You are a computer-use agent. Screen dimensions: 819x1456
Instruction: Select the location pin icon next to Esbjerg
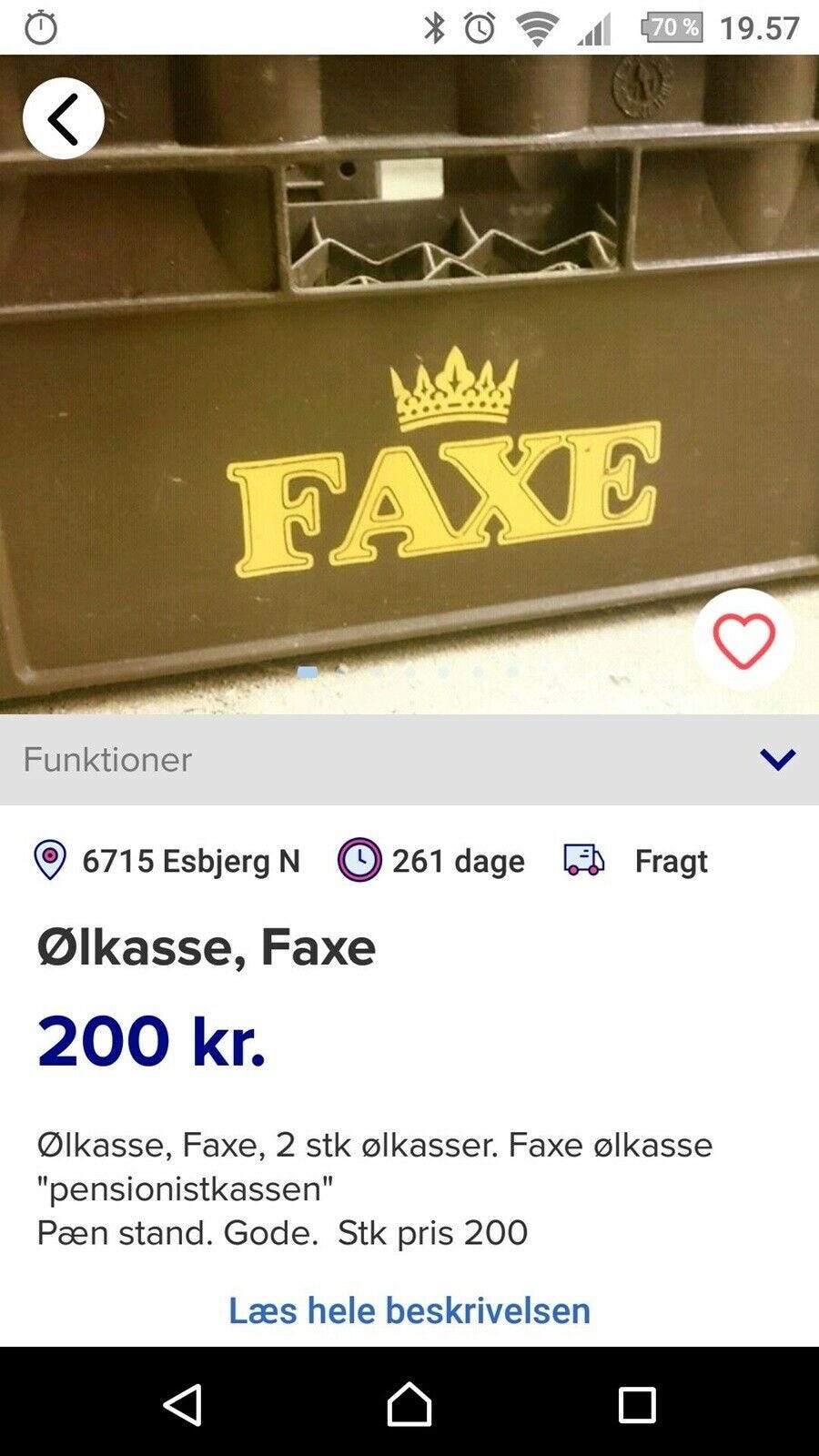click(50, 860)
